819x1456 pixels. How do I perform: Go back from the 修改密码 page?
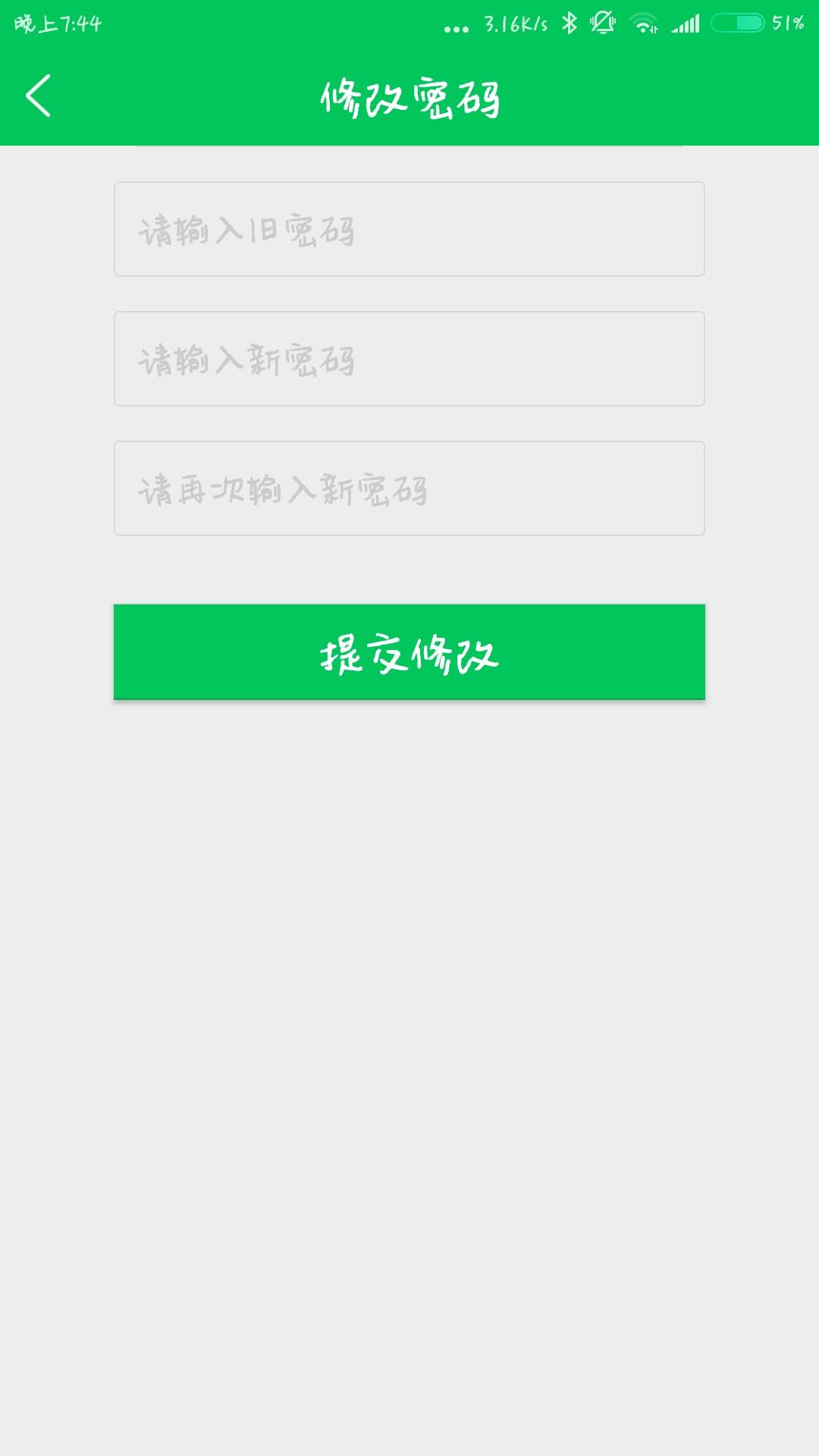point(38,96)
